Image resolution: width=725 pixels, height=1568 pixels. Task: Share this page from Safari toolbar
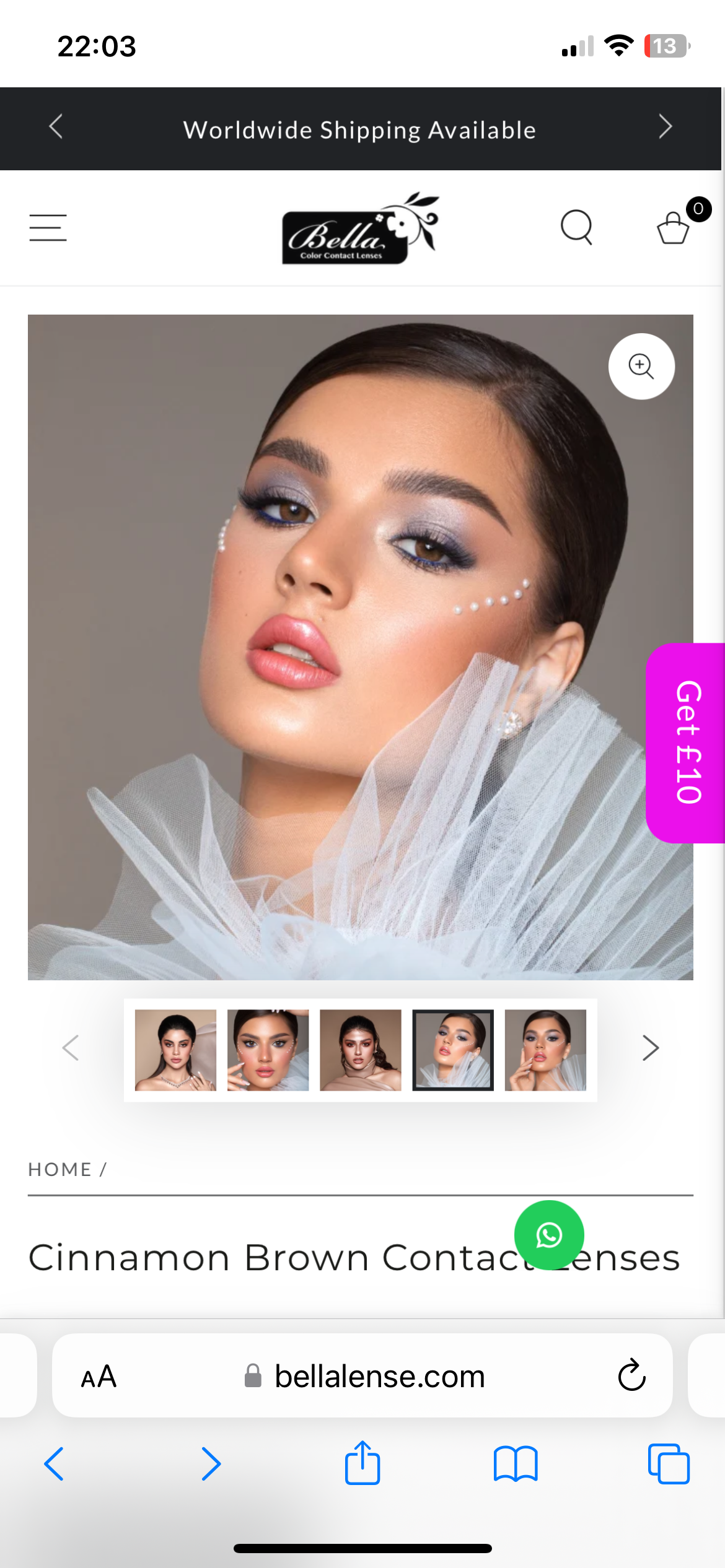tap(362, 1463)
